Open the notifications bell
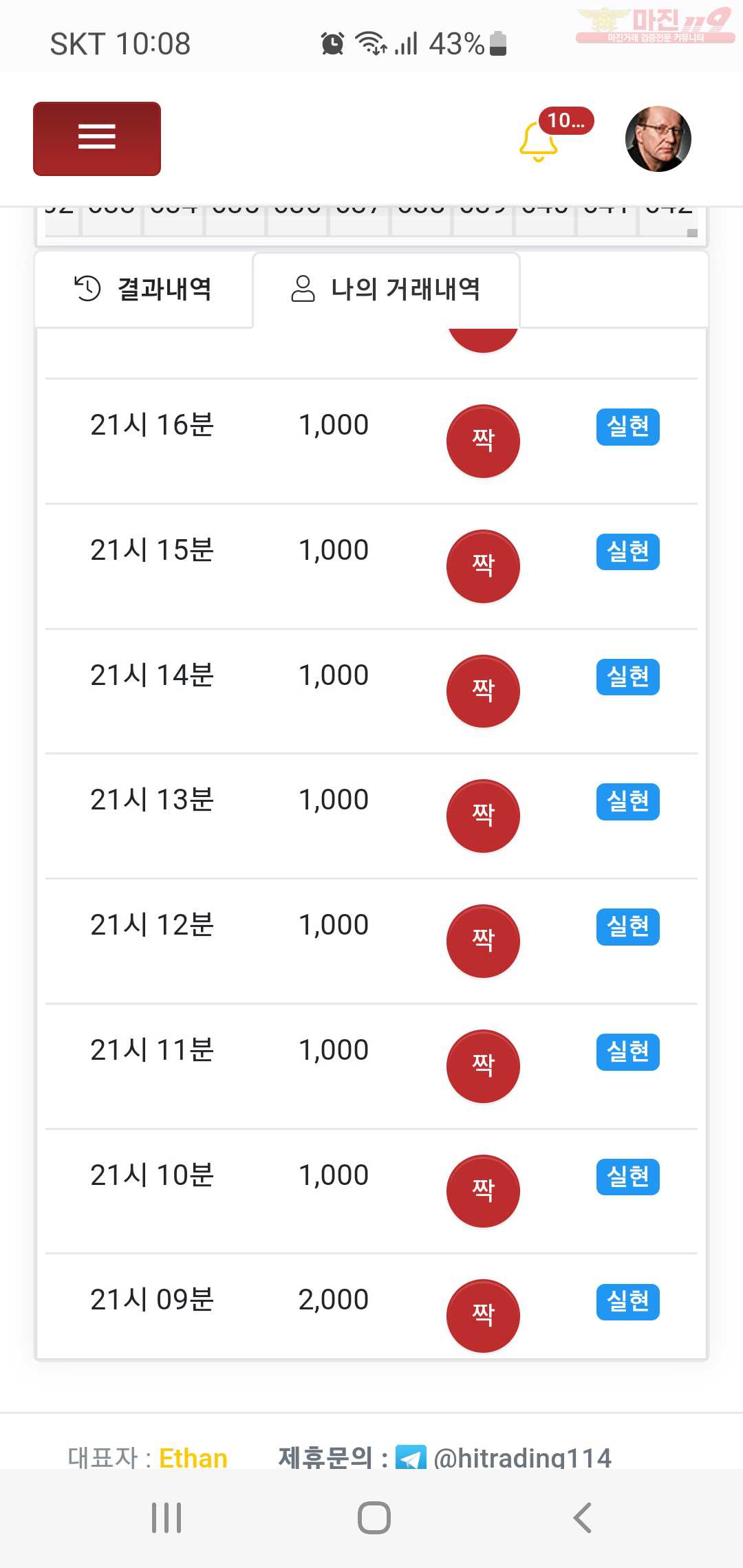The width and height of the screenshot is (743, 1568). (x=539, y=141)
